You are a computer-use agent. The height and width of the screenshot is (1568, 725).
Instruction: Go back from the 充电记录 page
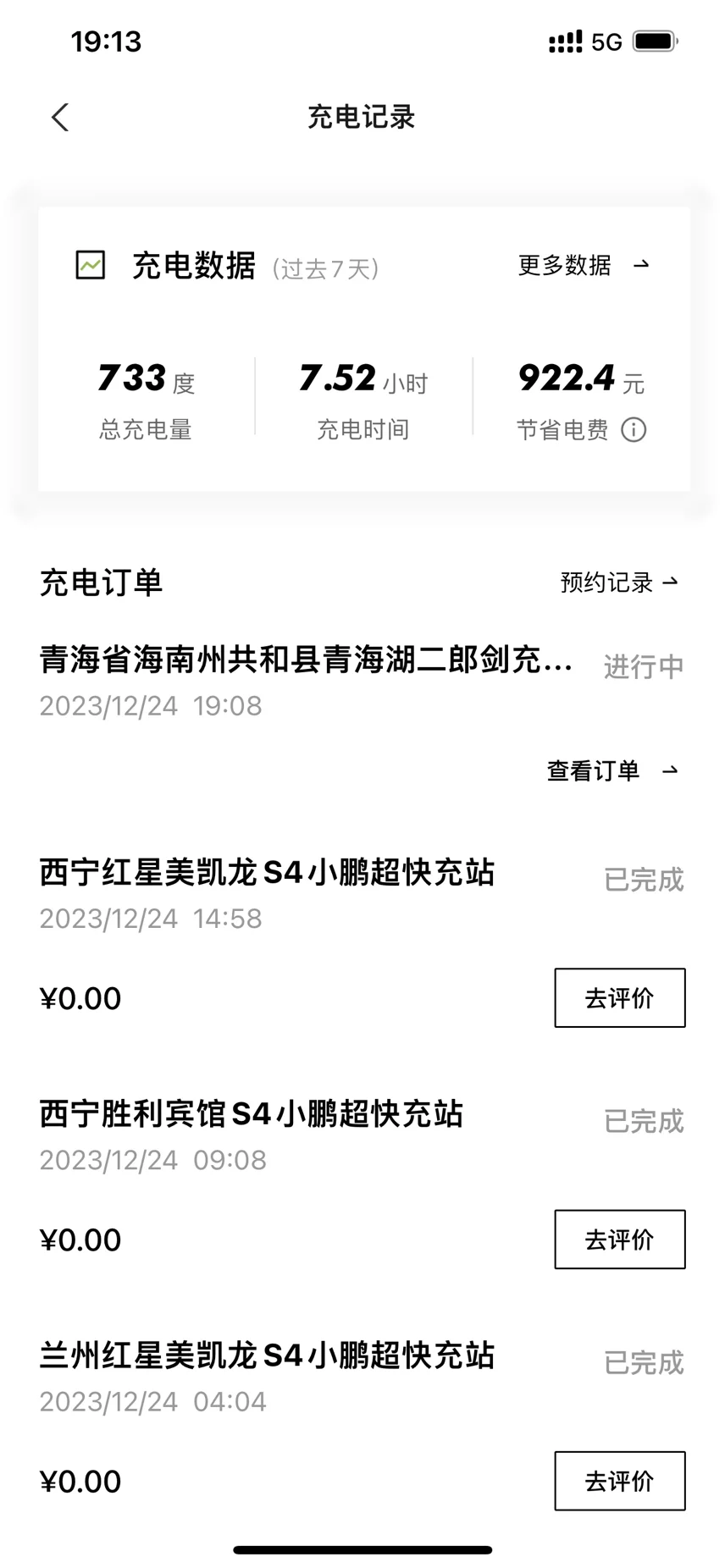[59, 118]
